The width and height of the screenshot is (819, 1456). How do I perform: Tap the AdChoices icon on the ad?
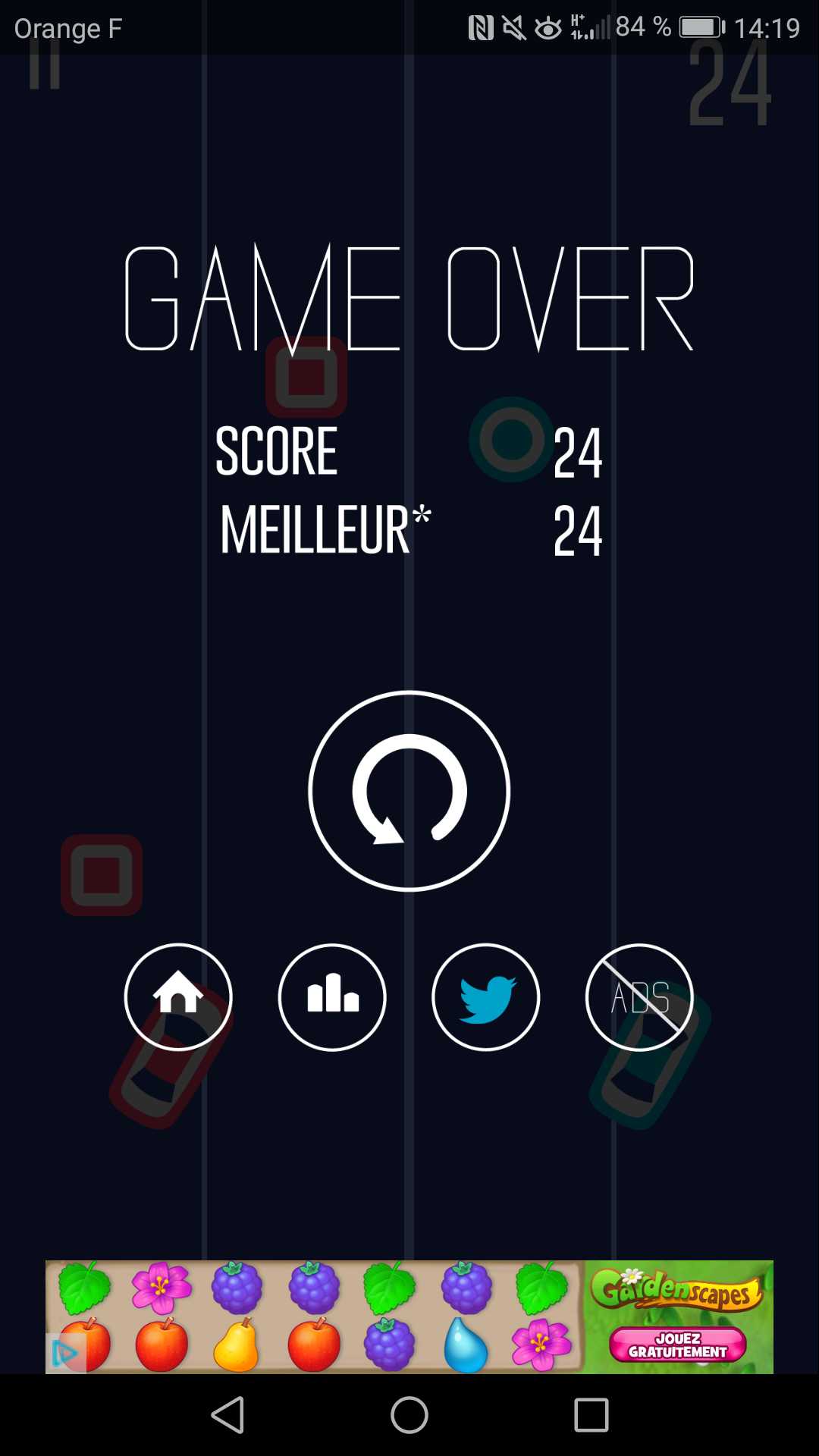coord(65,1354)
